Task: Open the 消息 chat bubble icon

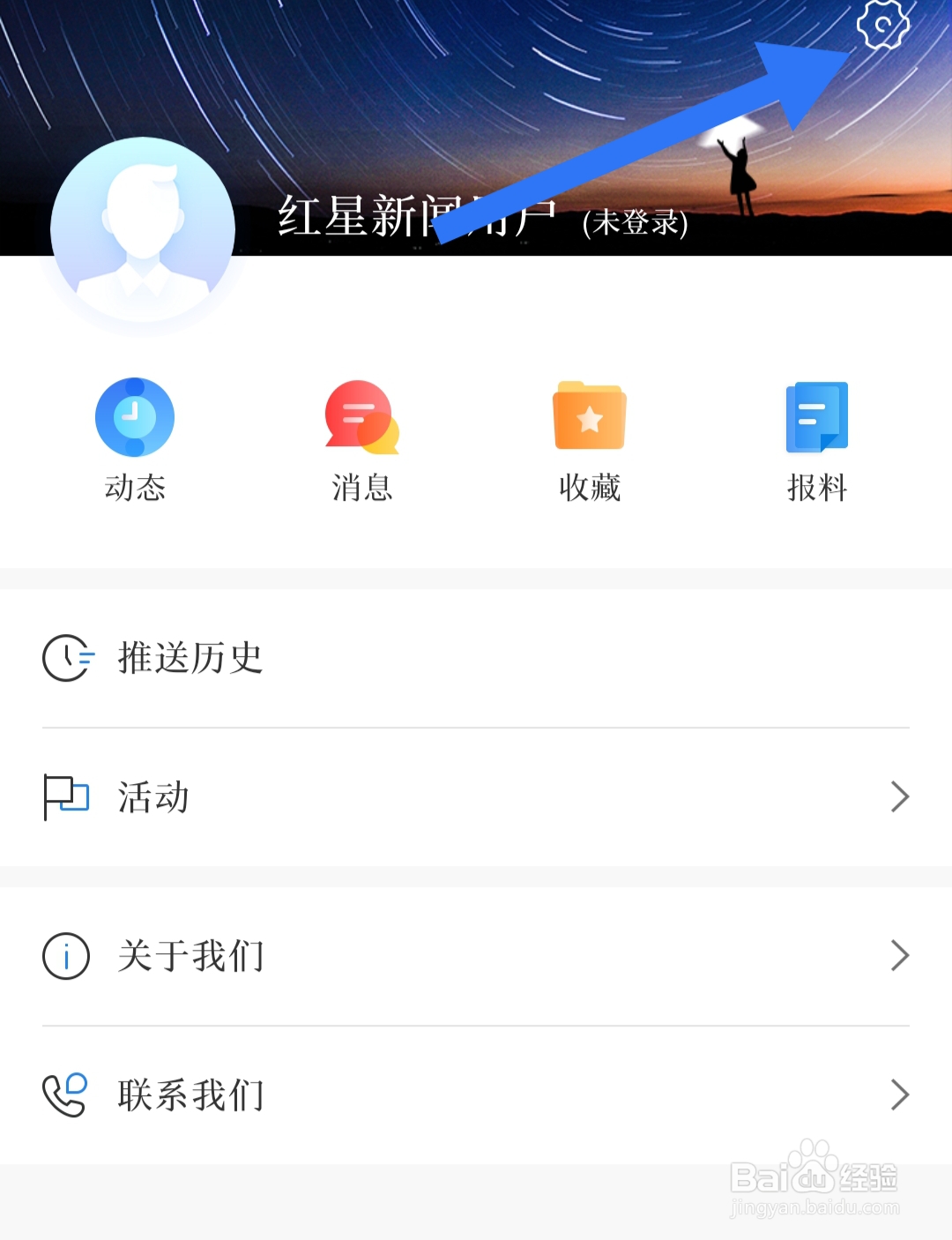Action: [x=360, y=416]
